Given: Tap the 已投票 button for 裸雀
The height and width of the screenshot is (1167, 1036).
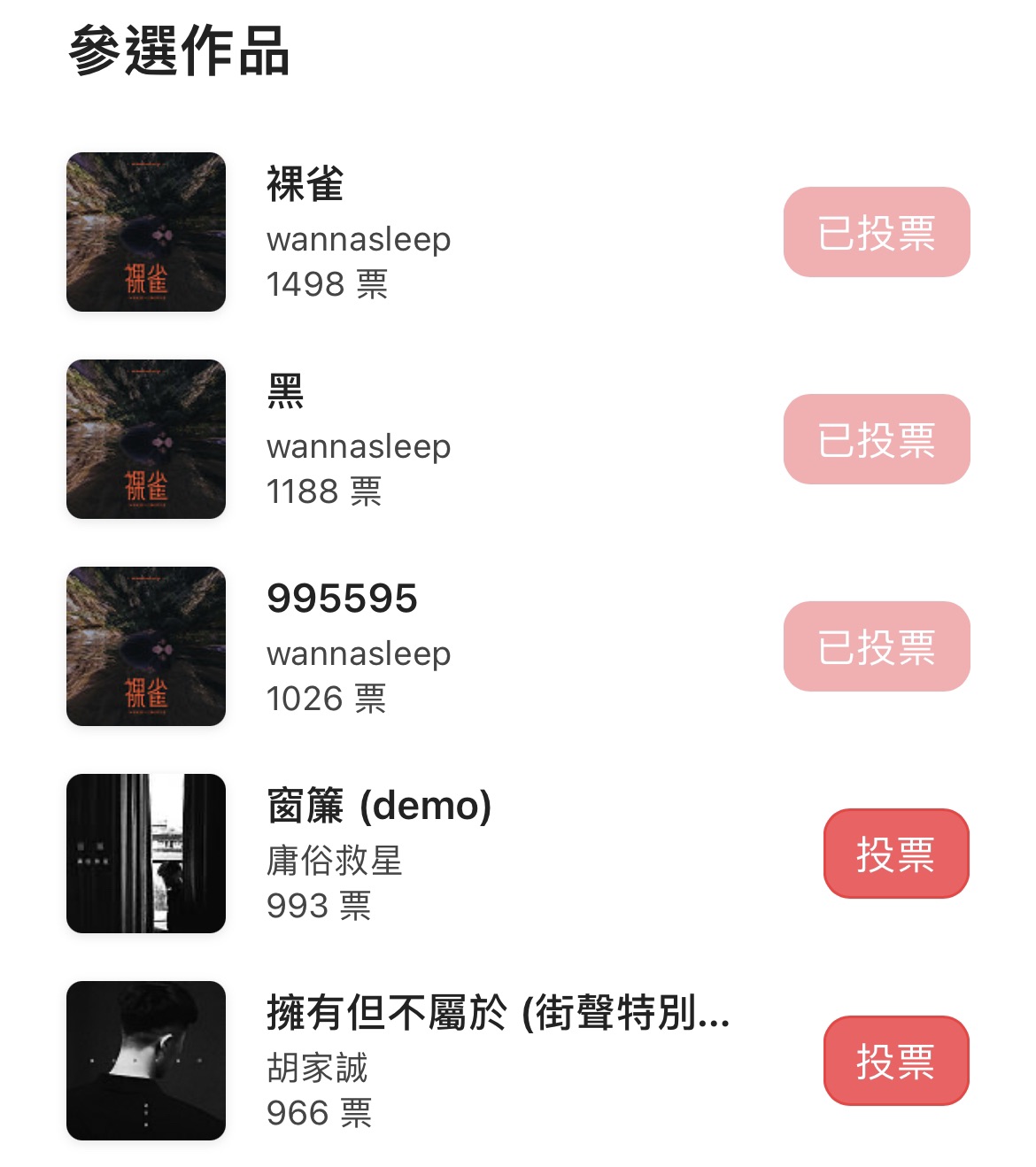Looking at the screenshot, I should (877, 232).
